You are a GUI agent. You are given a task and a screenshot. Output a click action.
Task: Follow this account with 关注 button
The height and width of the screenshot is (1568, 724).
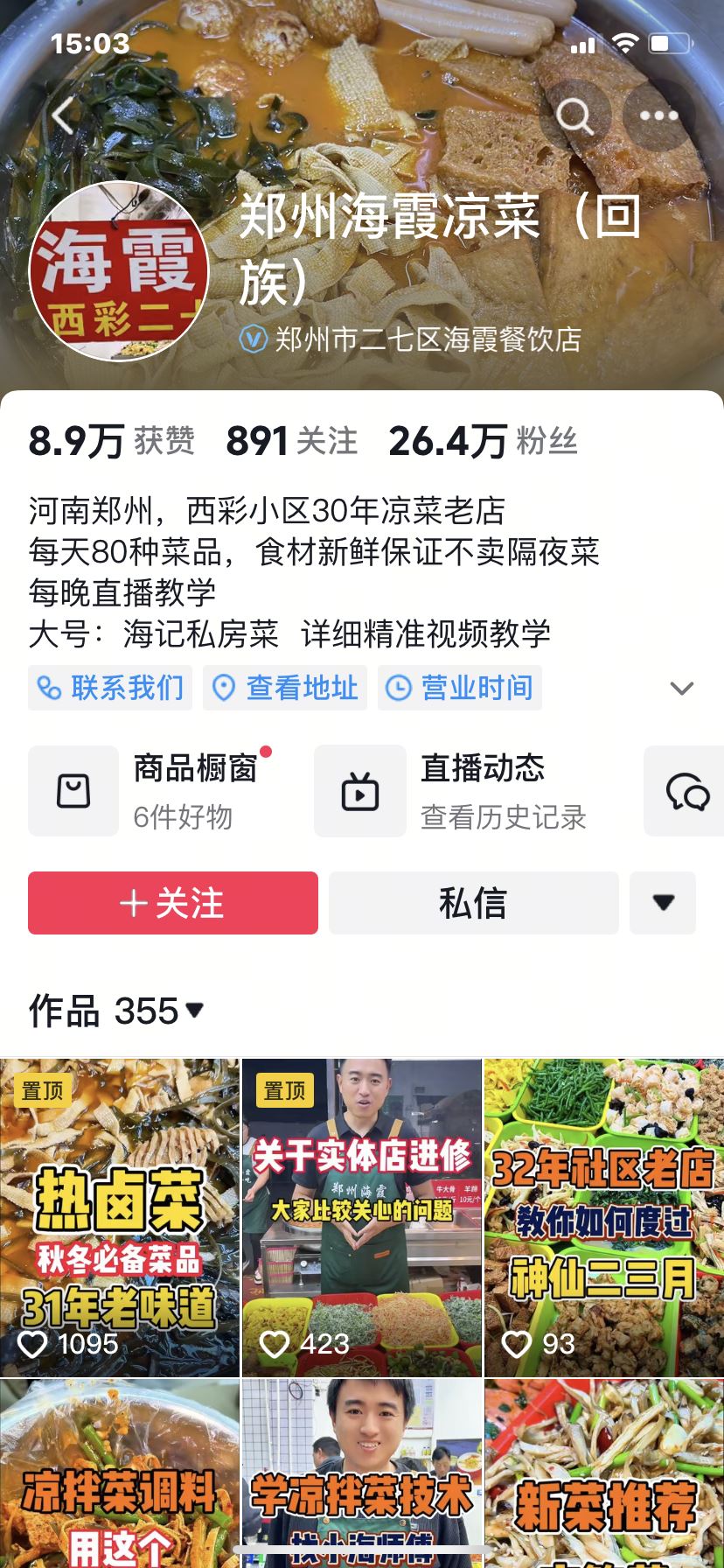click(x=173, y=903)
